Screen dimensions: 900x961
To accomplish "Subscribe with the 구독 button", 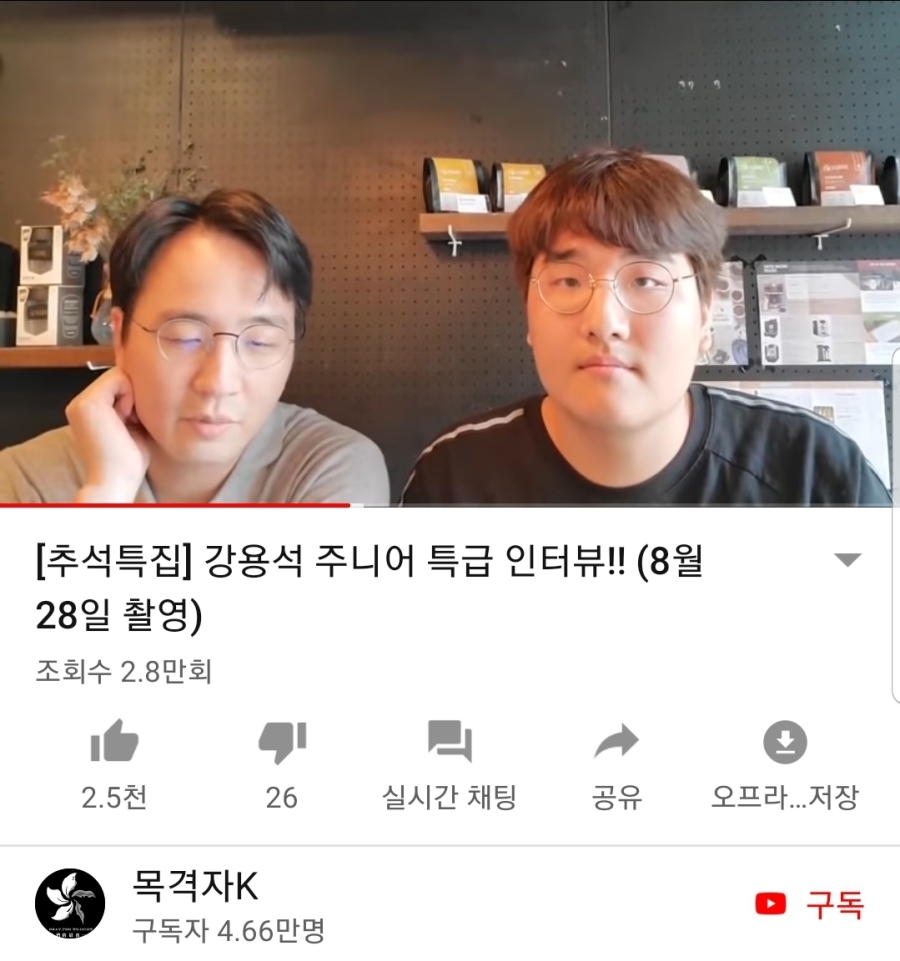I will (810, 905).
